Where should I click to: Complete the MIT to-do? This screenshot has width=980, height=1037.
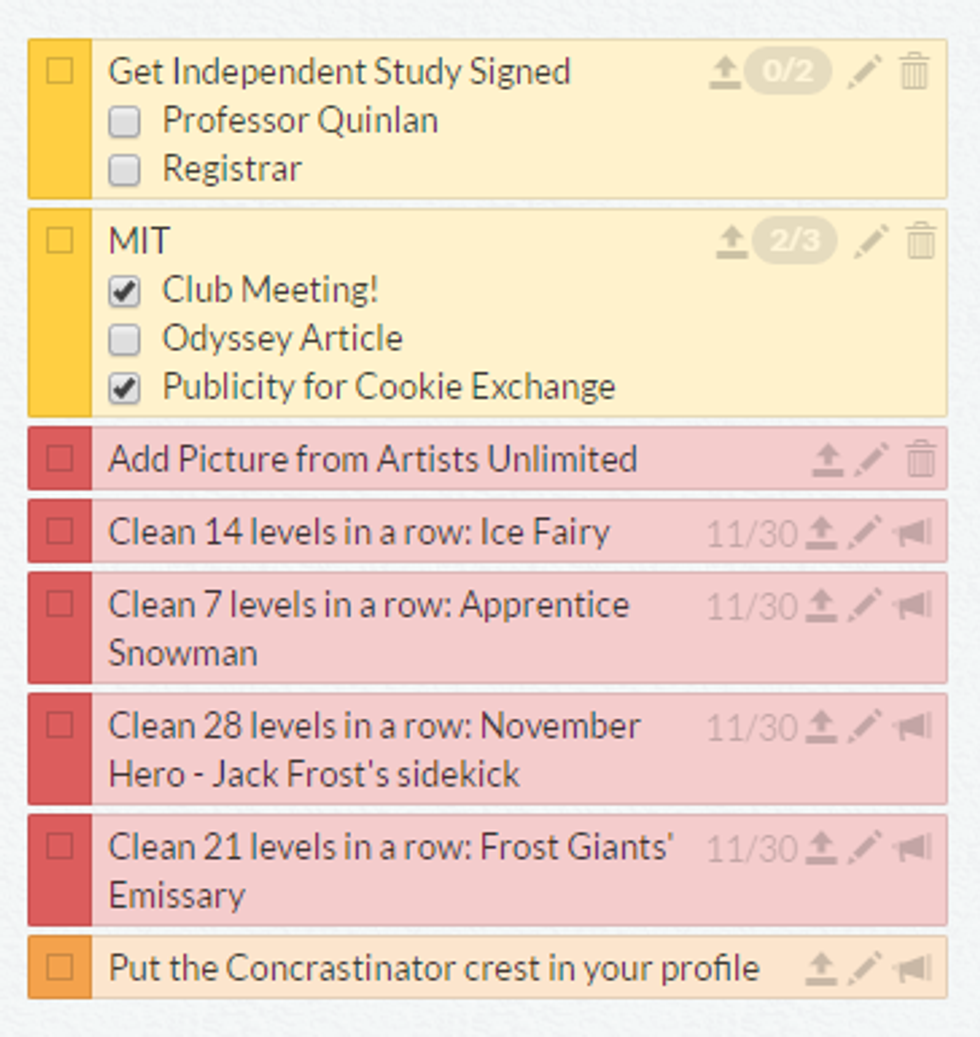pyautogui.click(x=60, y=240)
